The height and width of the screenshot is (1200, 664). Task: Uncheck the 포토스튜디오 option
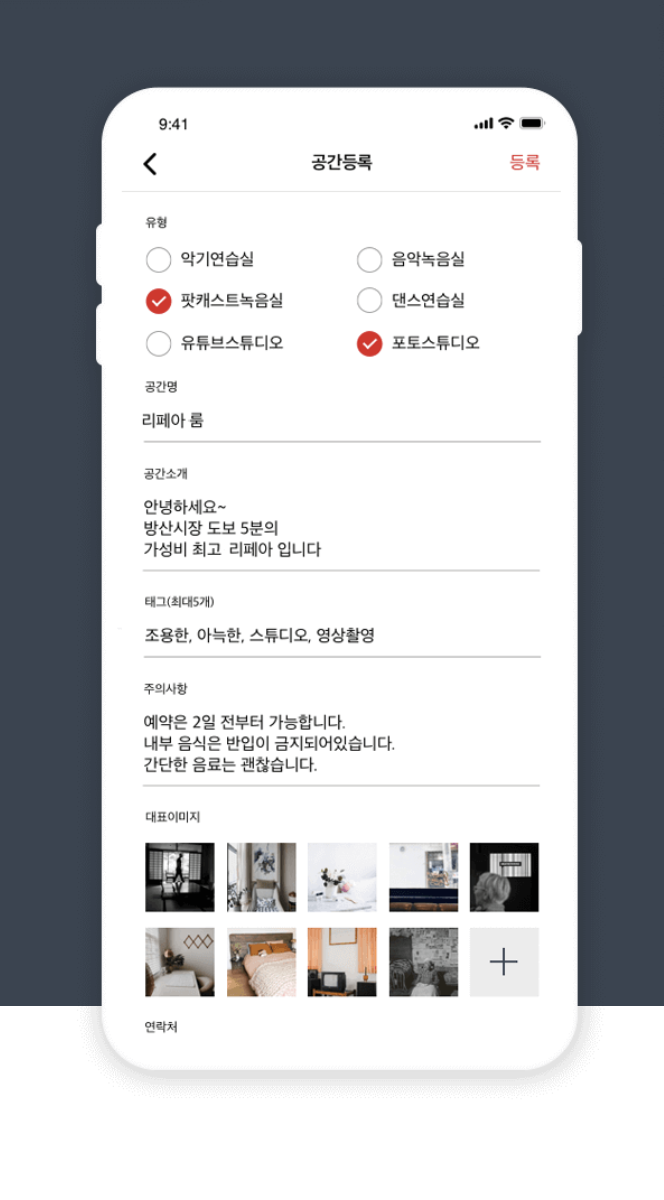[370, 343]
